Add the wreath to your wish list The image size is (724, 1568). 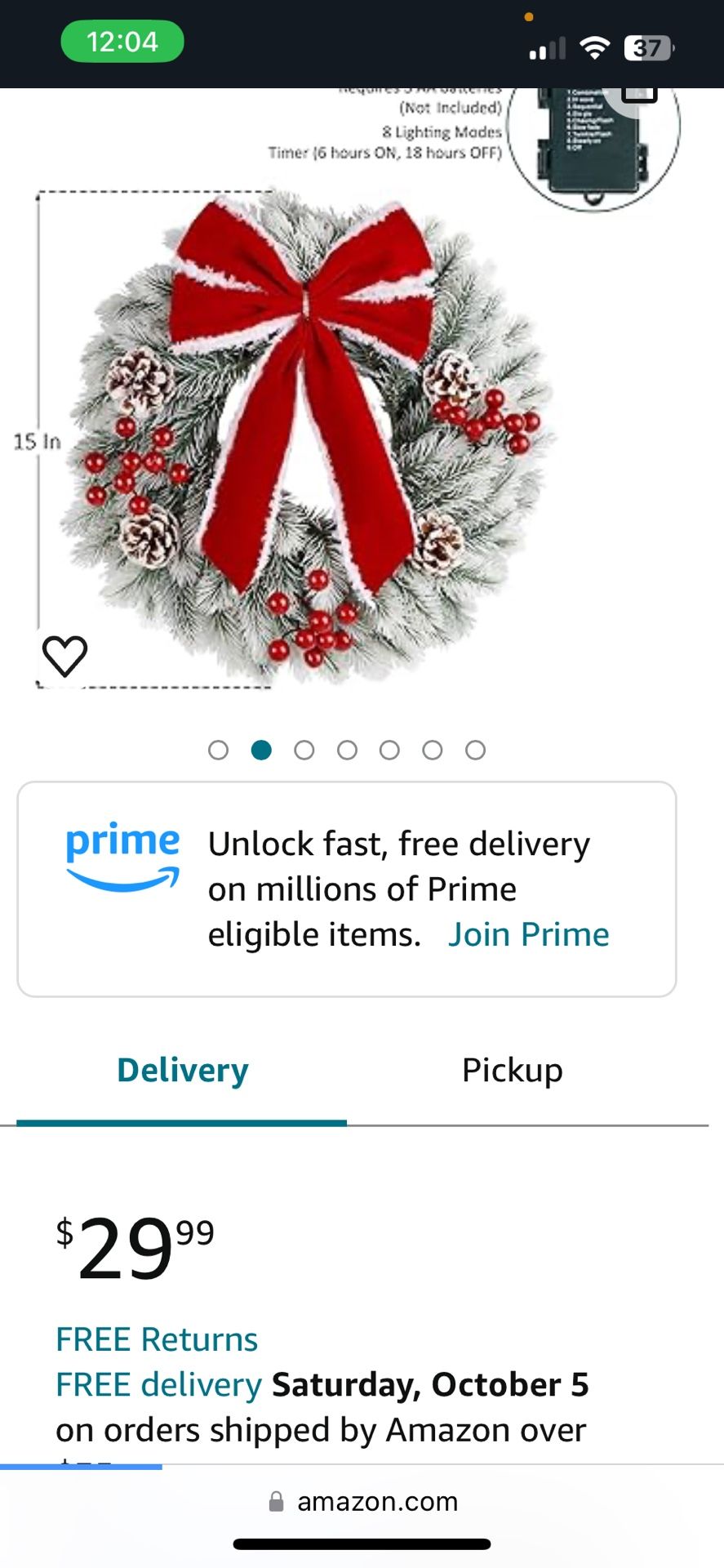(x=64, y=656)
